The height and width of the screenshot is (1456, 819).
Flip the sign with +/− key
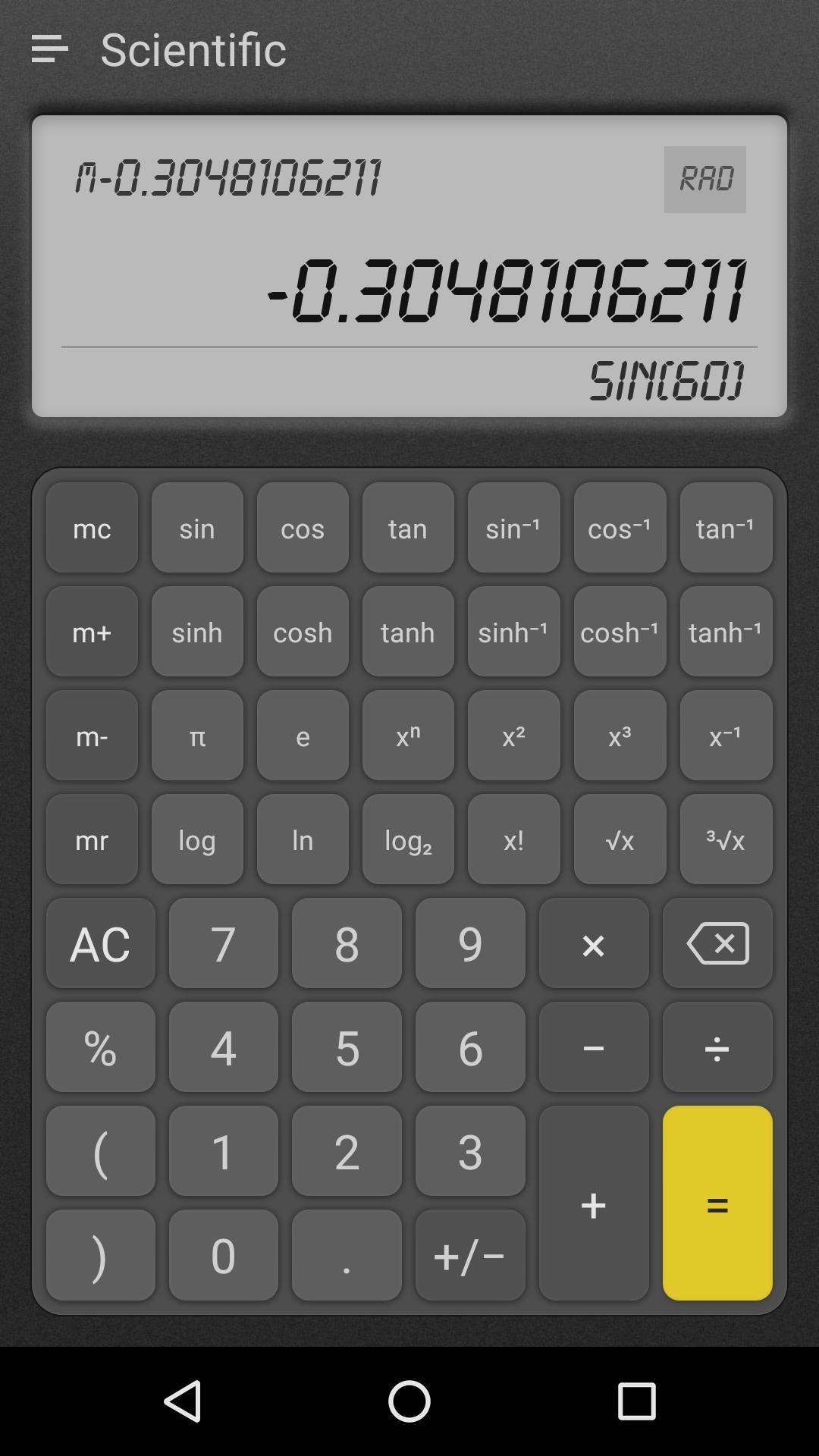pos(470,1255)
